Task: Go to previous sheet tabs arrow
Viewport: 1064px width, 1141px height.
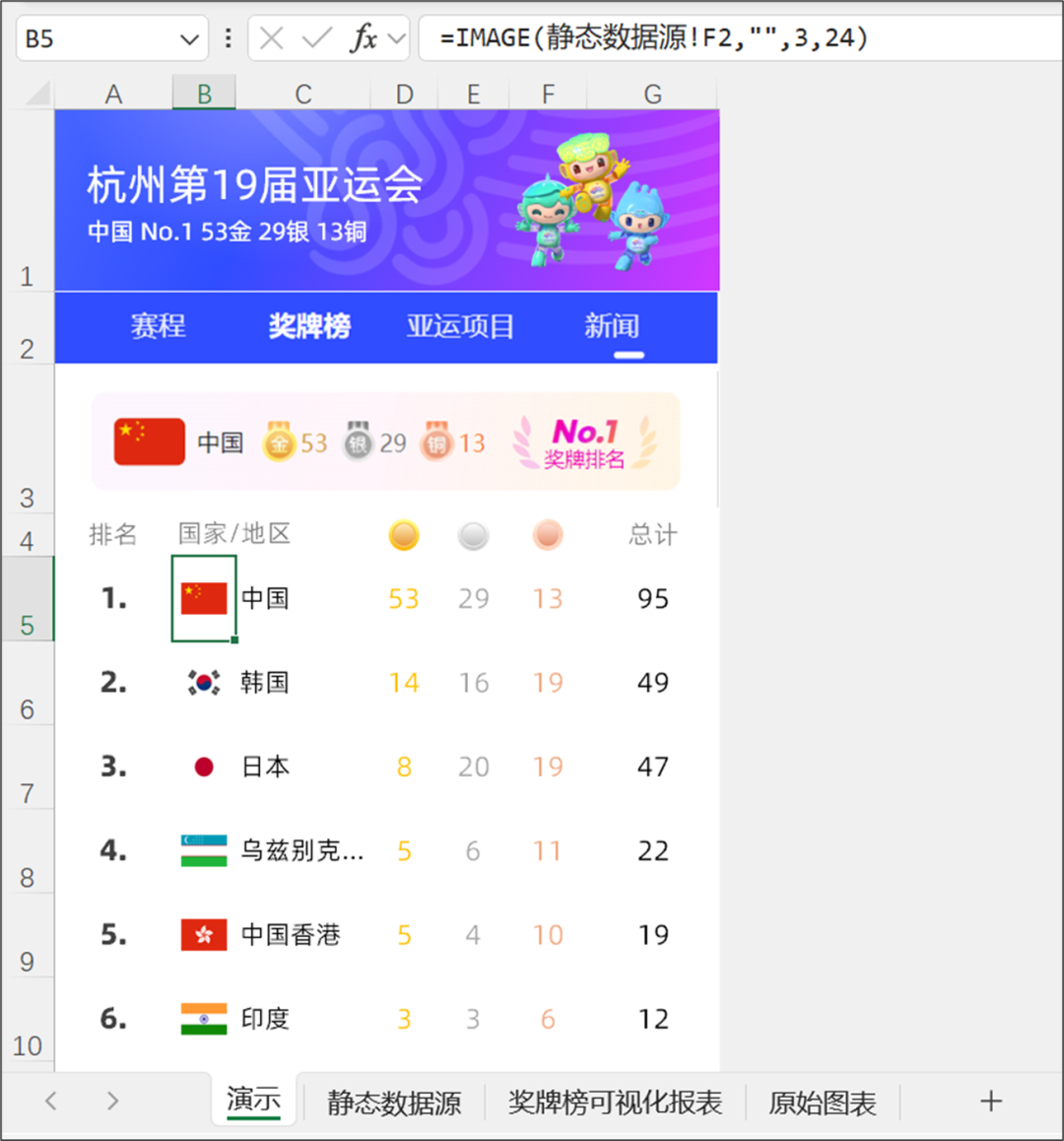Action: 51,1101
